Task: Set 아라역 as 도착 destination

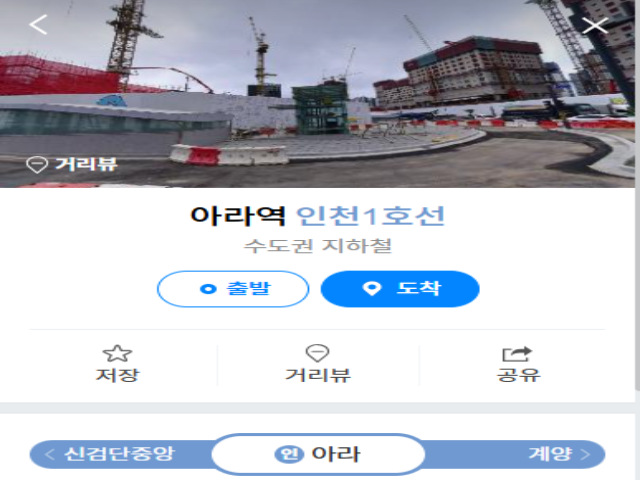Action: [x=400, y=289]
